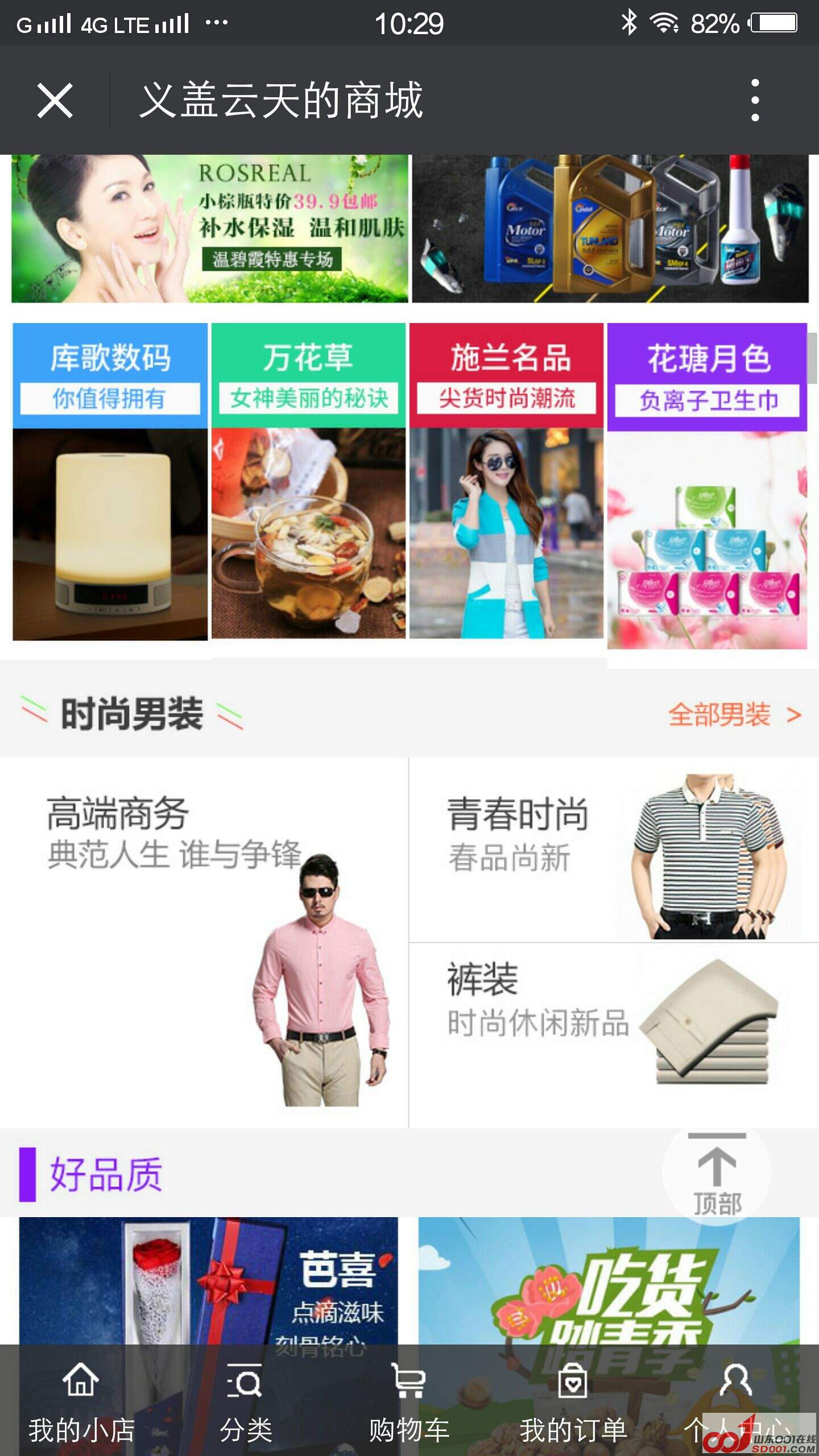
Task: Open the 库歌数码 tile
Action: [110, 482]
